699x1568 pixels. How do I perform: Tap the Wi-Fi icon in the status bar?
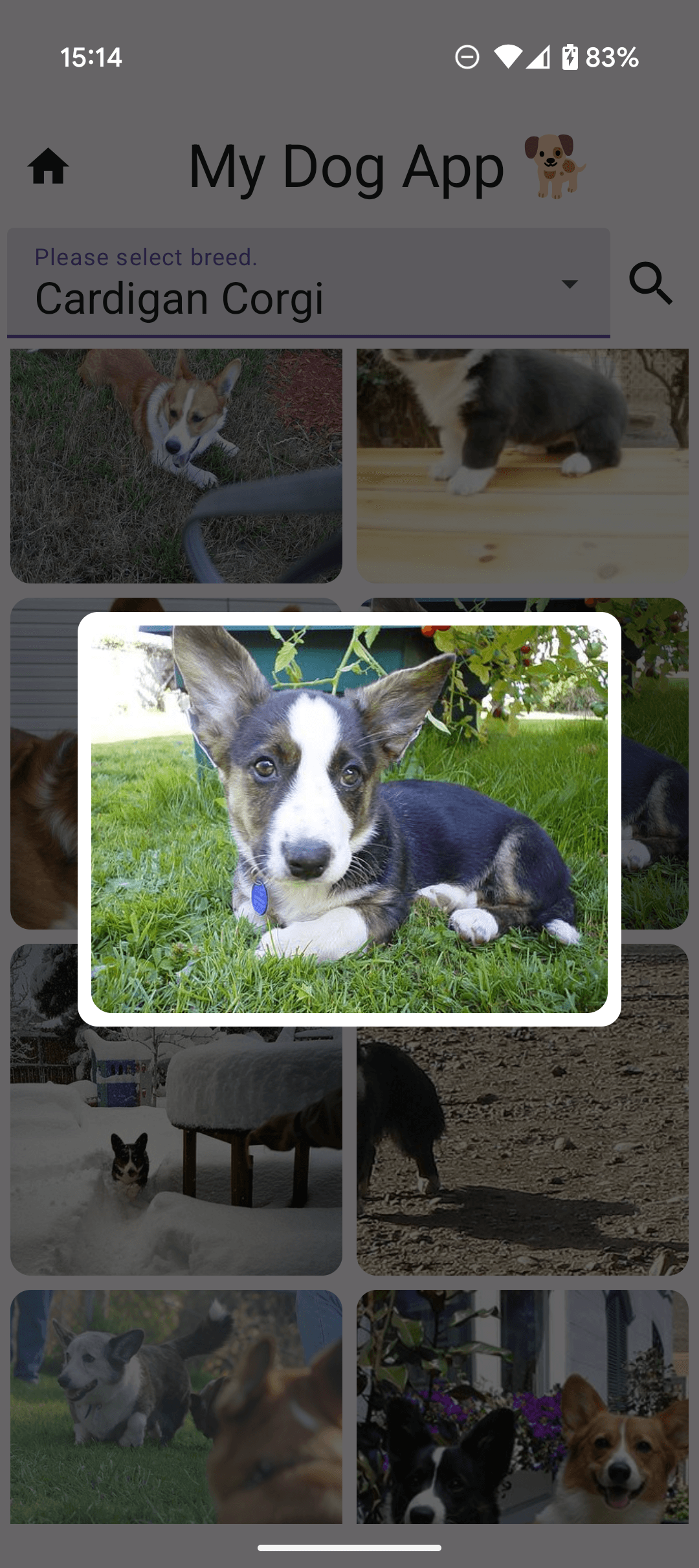[x=509, y=58]
